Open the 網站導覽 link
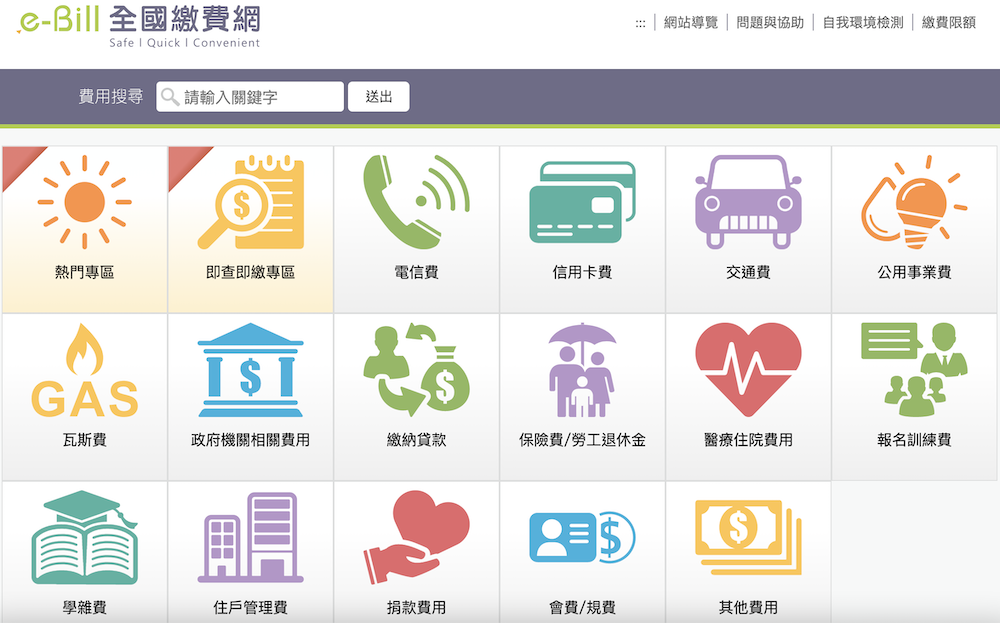This screenshot has width=1000, height=623. 691,22
